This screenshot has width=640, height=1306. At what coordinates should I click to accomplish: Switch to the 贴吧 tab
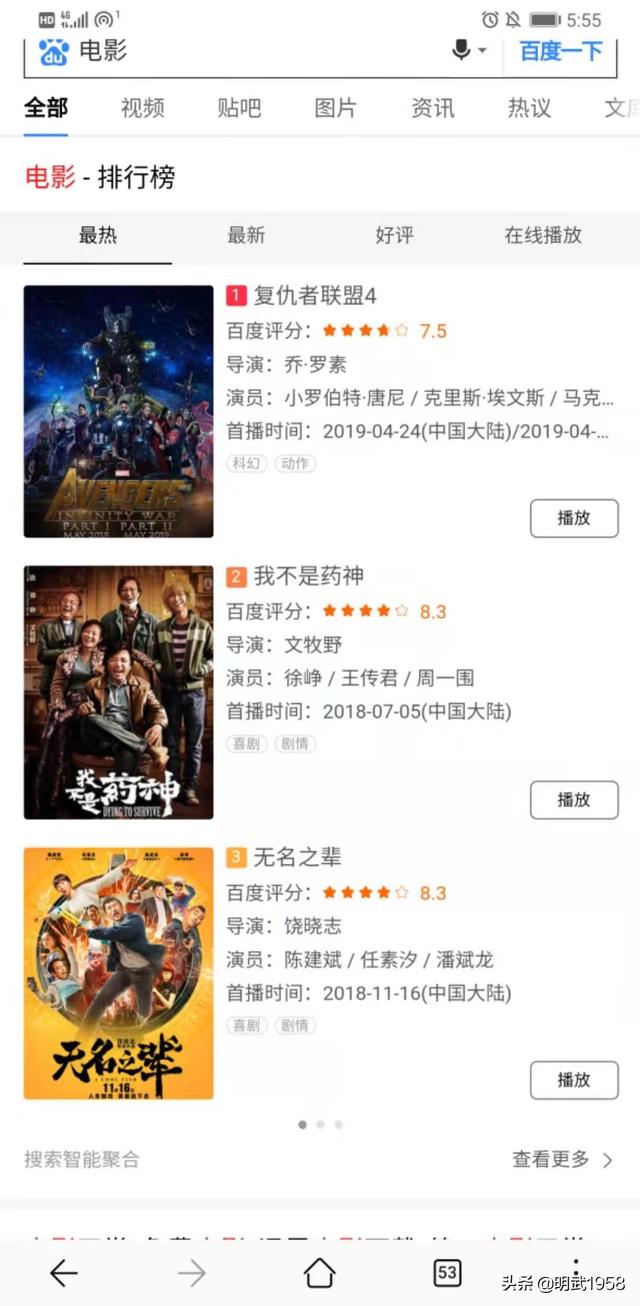click(x=239, y=108)
